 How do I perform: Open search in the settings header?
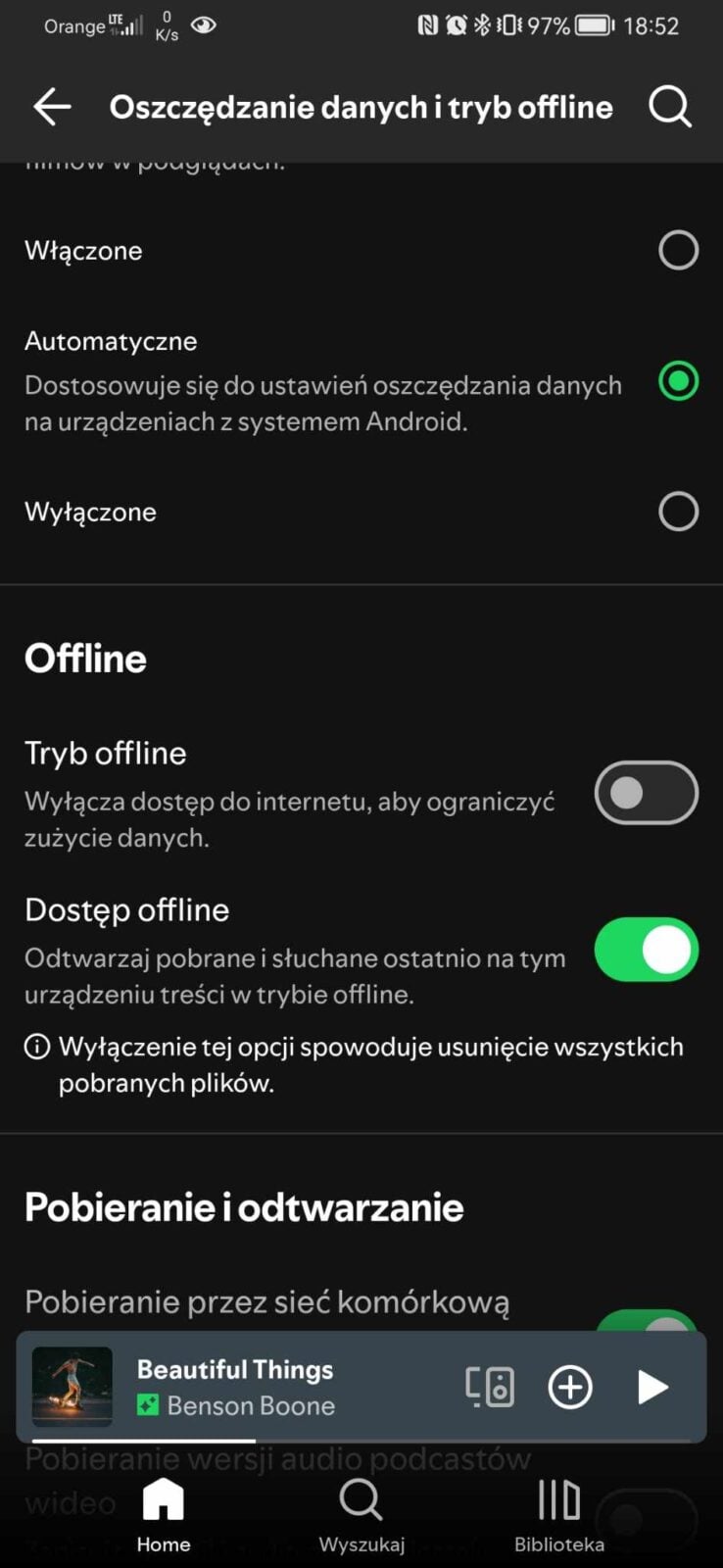[x=670, y=107]
